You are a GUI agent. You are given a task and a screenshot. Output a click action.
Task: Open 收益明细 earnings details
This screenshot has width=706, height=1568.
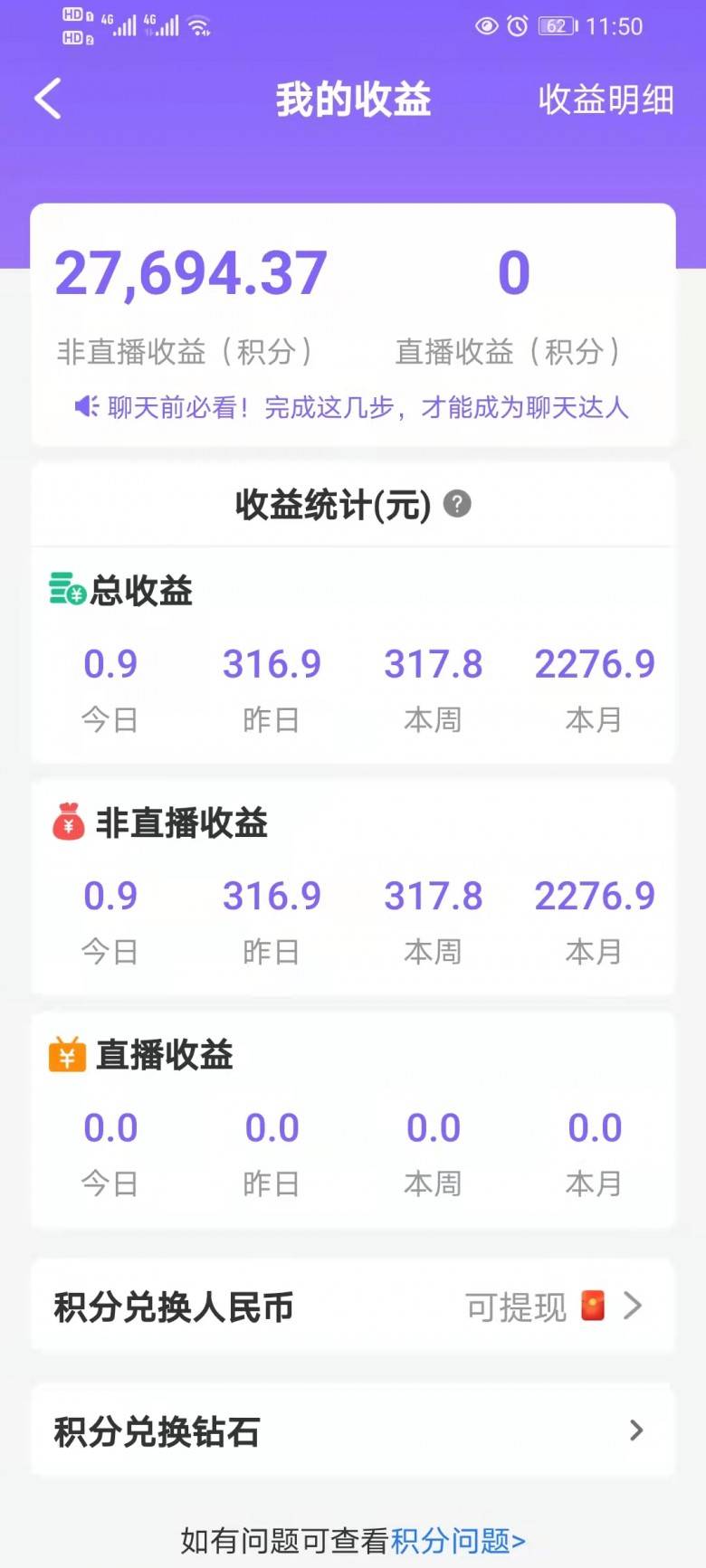tap(606, 100)
